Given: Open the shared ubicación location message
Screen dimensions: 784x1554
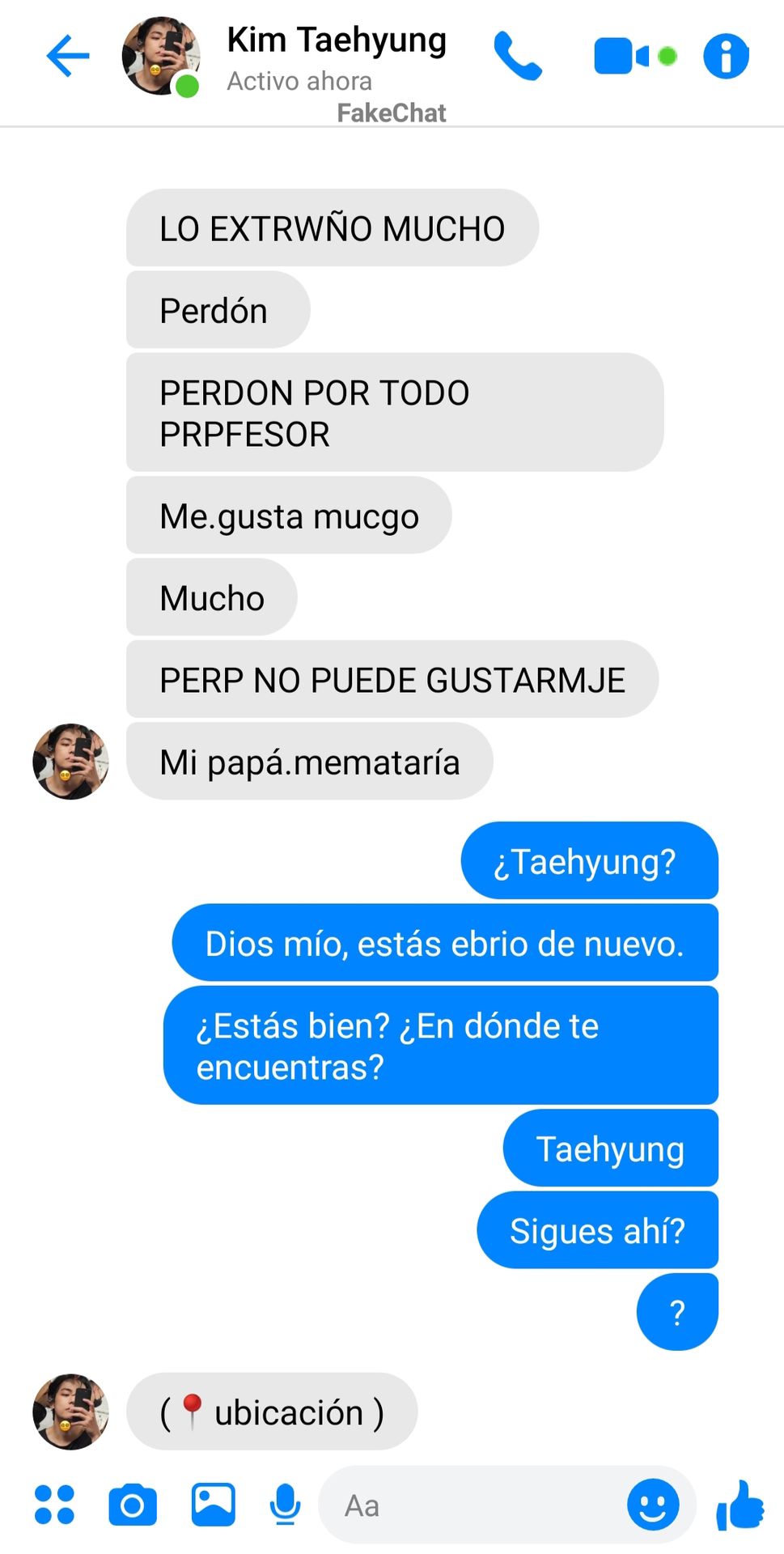Looking at the screenshot, I should [272, 1412].
